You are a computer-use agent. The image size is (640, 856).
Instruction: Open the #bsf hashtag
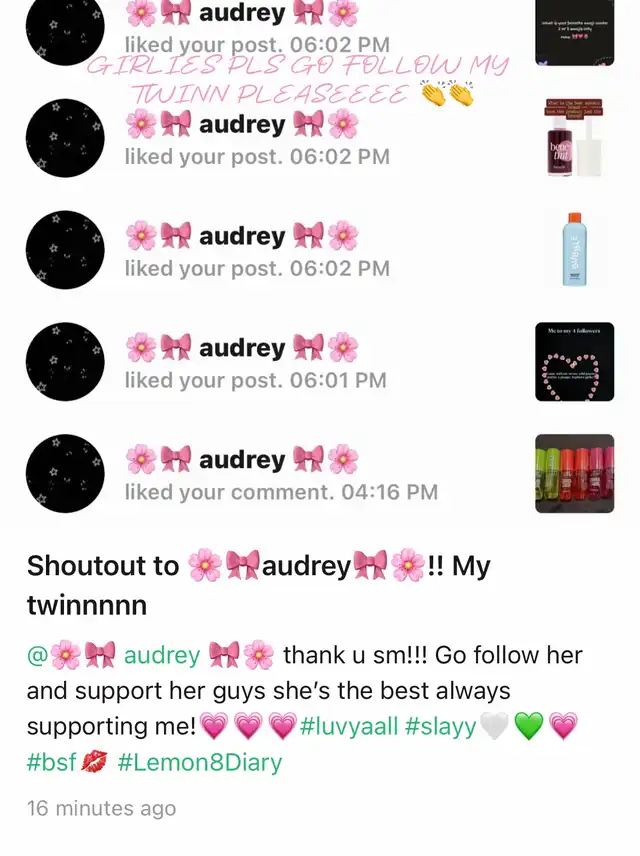pos(52,763)
